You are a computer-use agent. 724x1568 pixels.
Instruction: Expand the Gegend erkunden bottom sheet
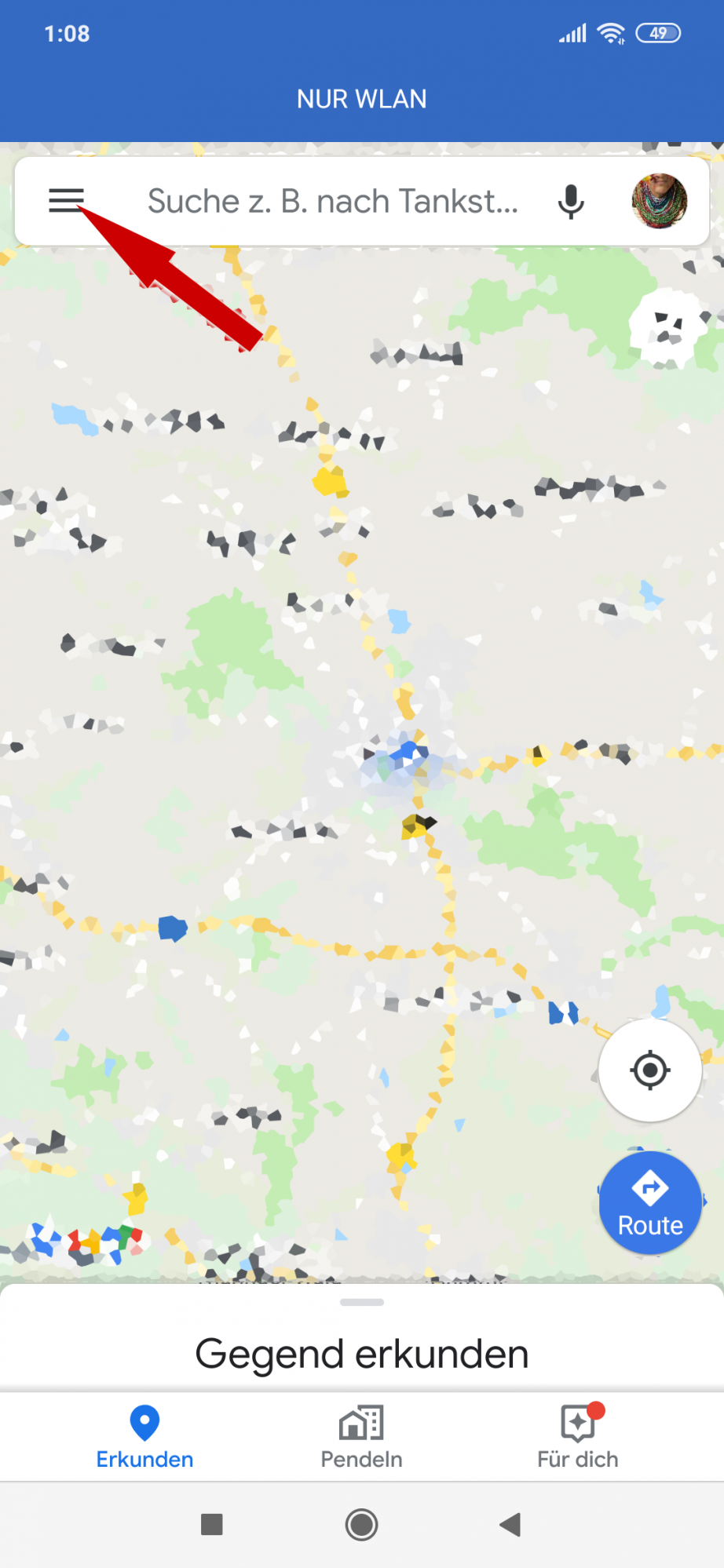(x=361, y=1301)
